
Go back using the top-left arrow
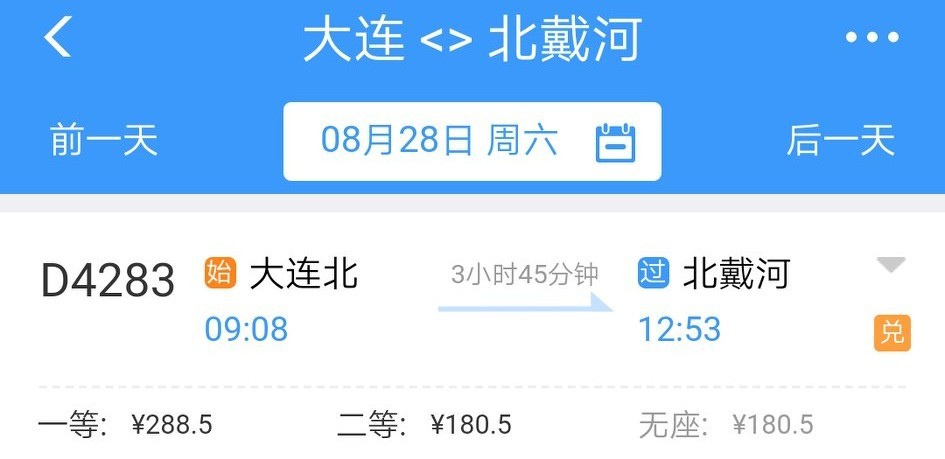[58, 38]
